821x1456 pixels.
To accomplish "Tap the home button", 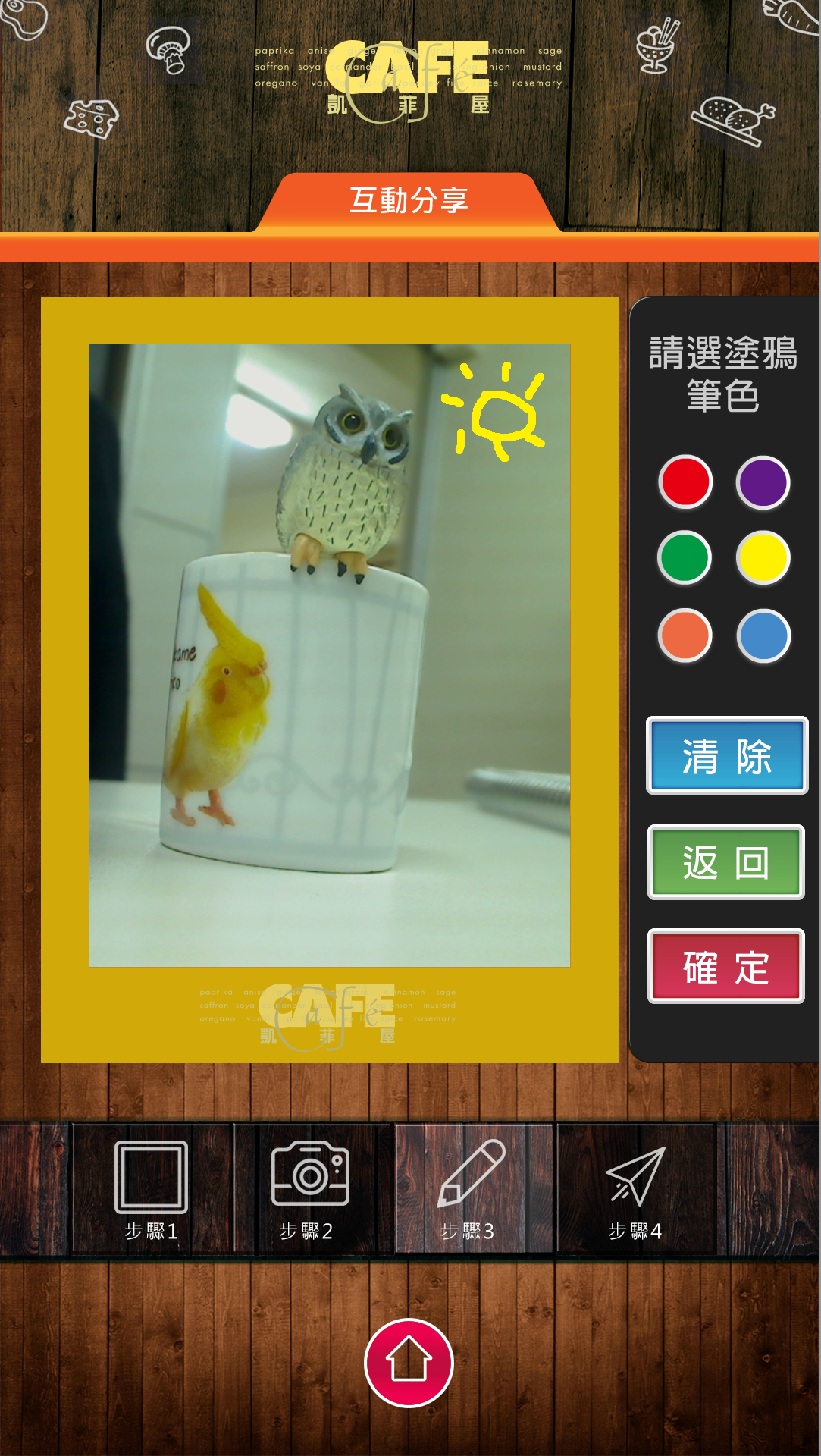I will [409, 1363].
